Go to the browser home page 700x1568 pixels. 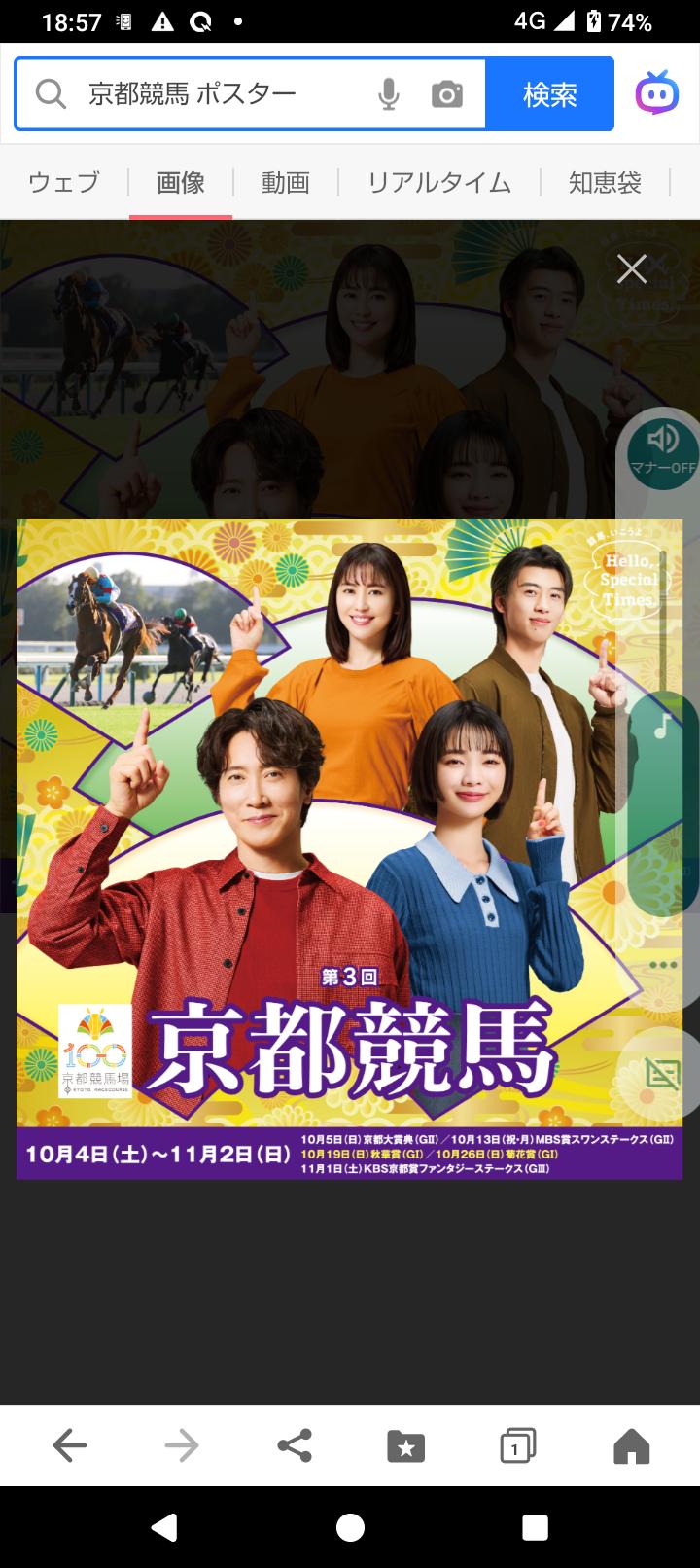[x=631, y=1446]
